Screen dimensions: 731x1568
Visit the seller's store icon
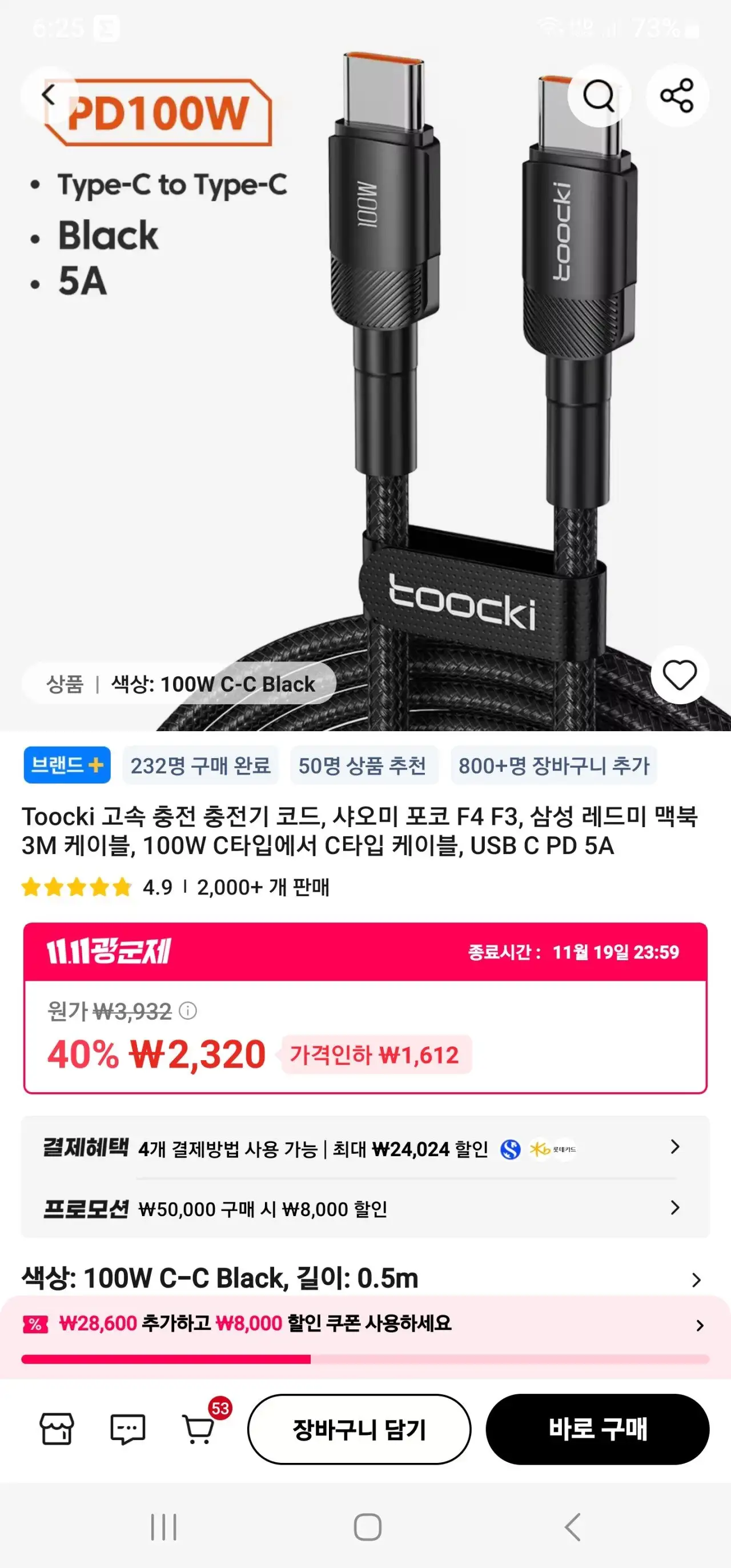[57, 1429]
